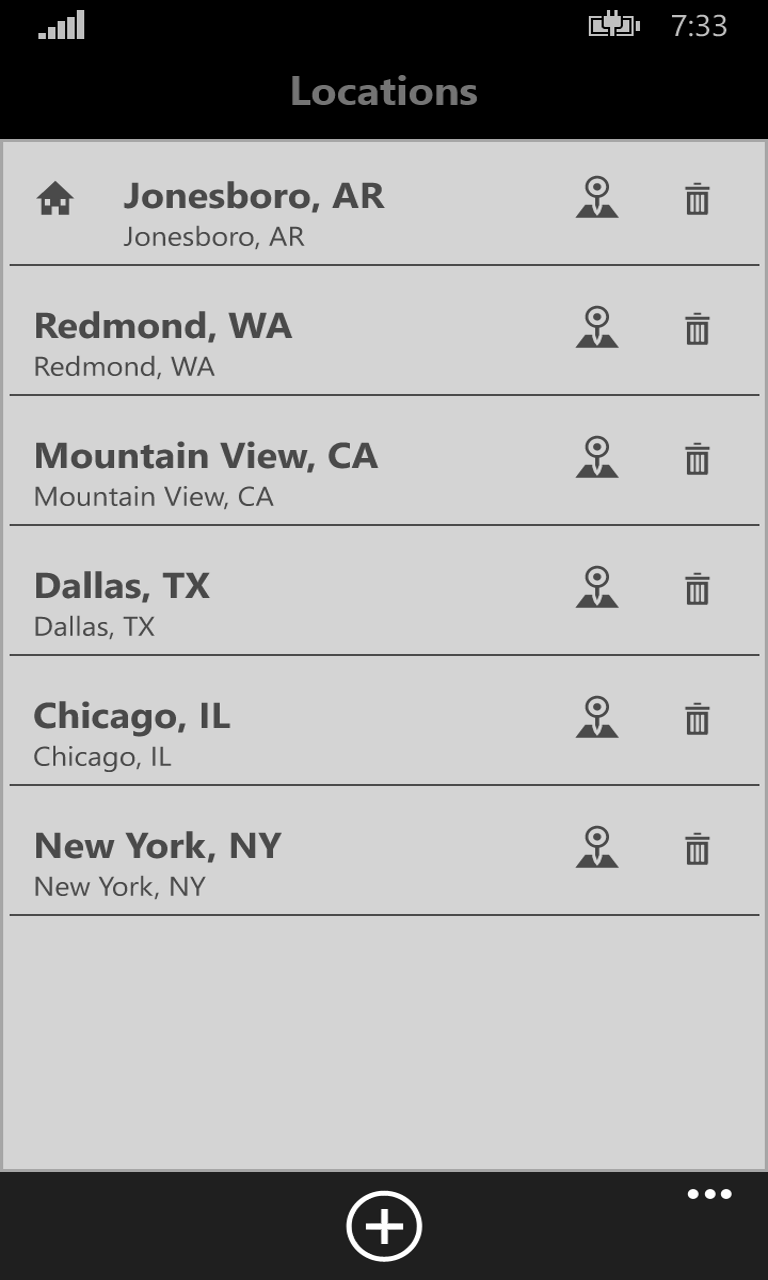The width and height of the screenshot is (768, 1280).
Task: Remove Chicago, IL using the trash icon
Action: point(697,719)
